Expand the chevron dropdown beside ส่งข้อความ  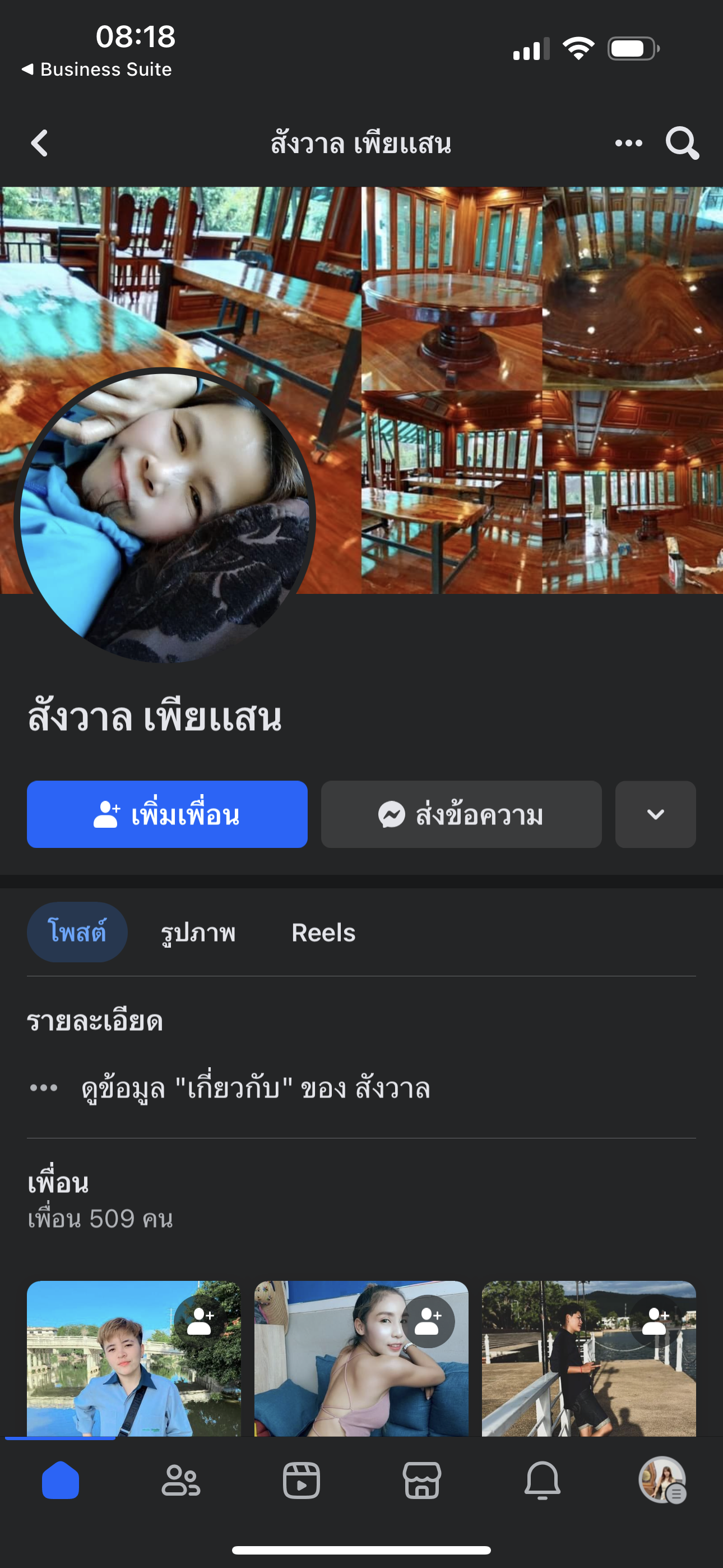point(655,814)
